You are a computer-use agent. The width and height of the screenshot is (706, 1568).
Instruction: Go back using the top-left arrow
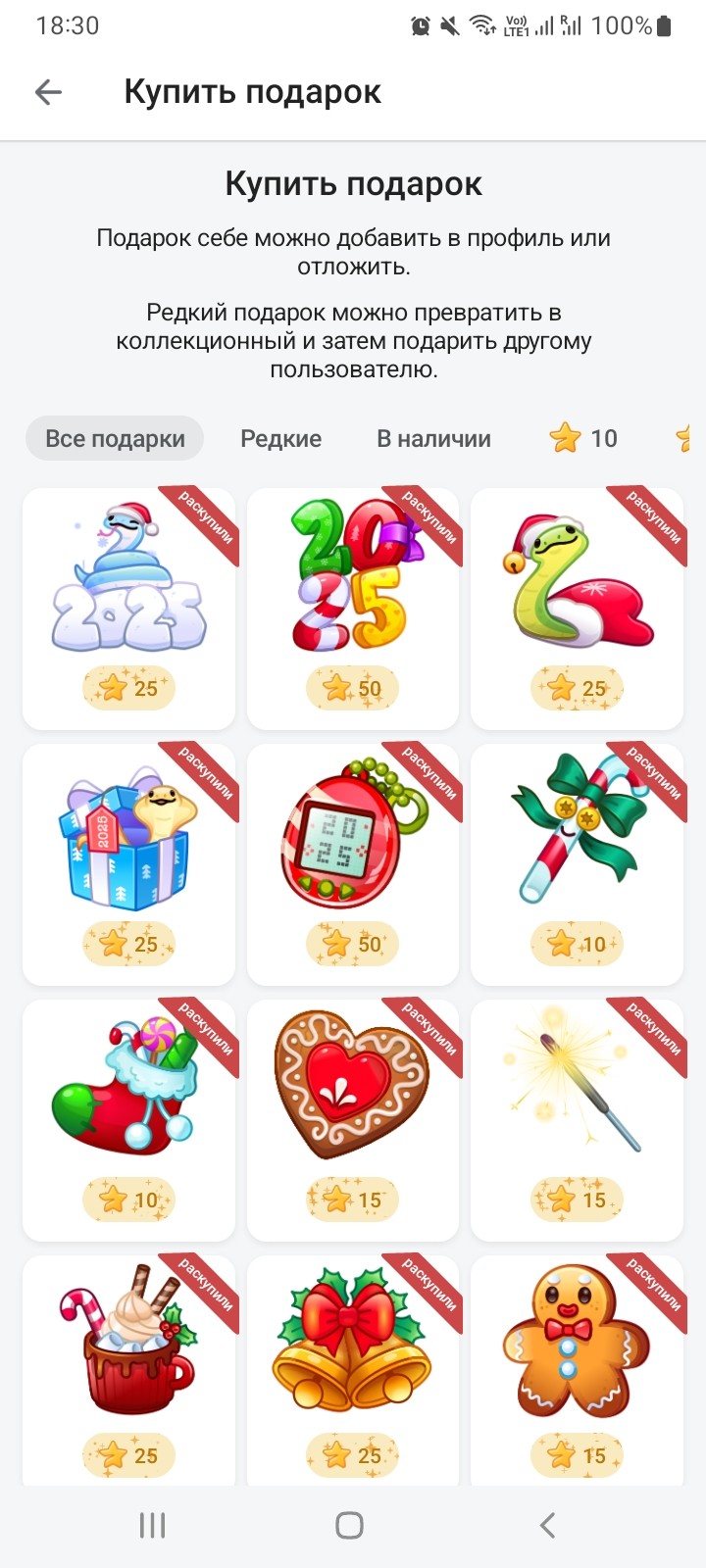pyautogui.click(x=48, y=92)
